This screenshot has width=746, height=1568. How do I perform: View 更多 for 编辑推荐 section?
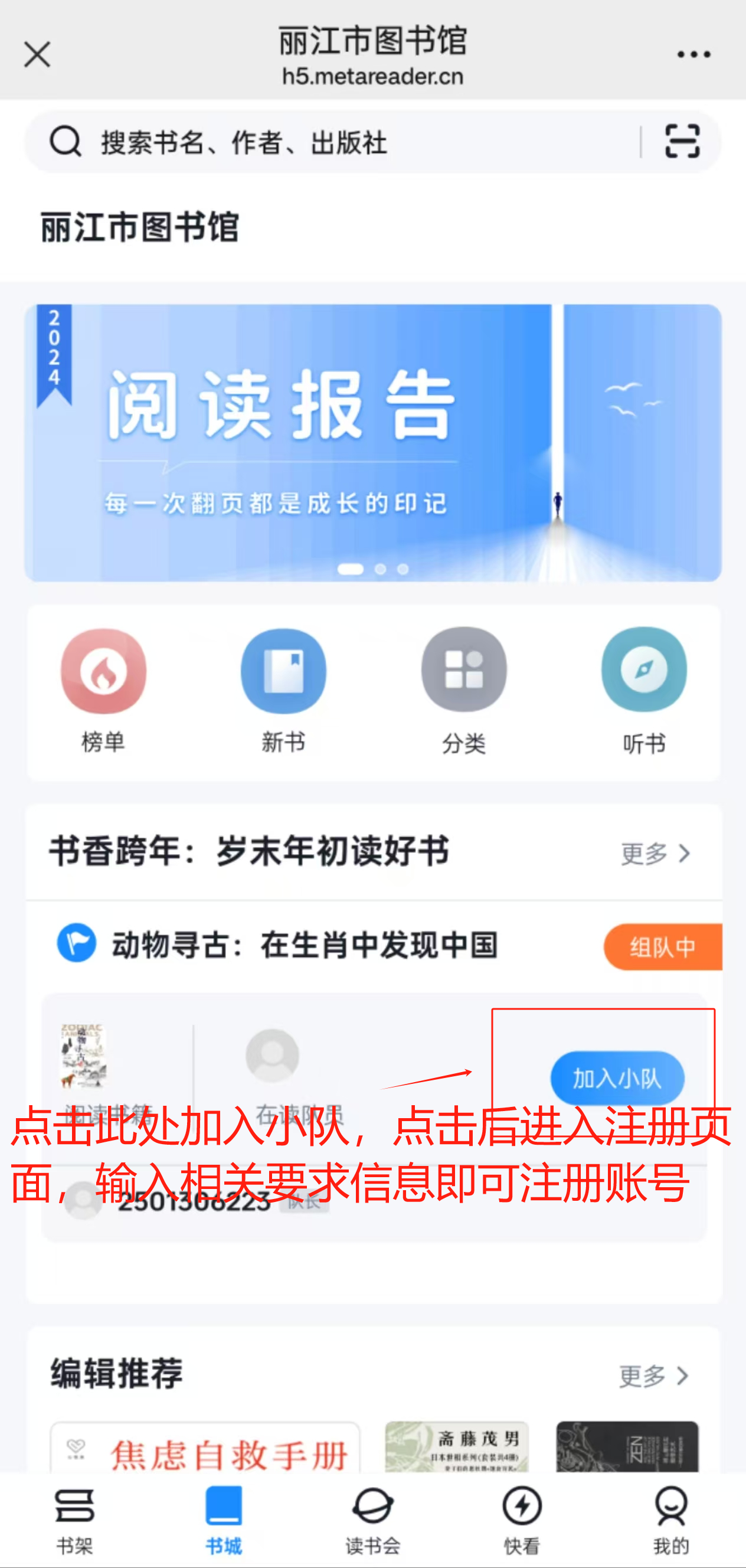pos(653,1376)
